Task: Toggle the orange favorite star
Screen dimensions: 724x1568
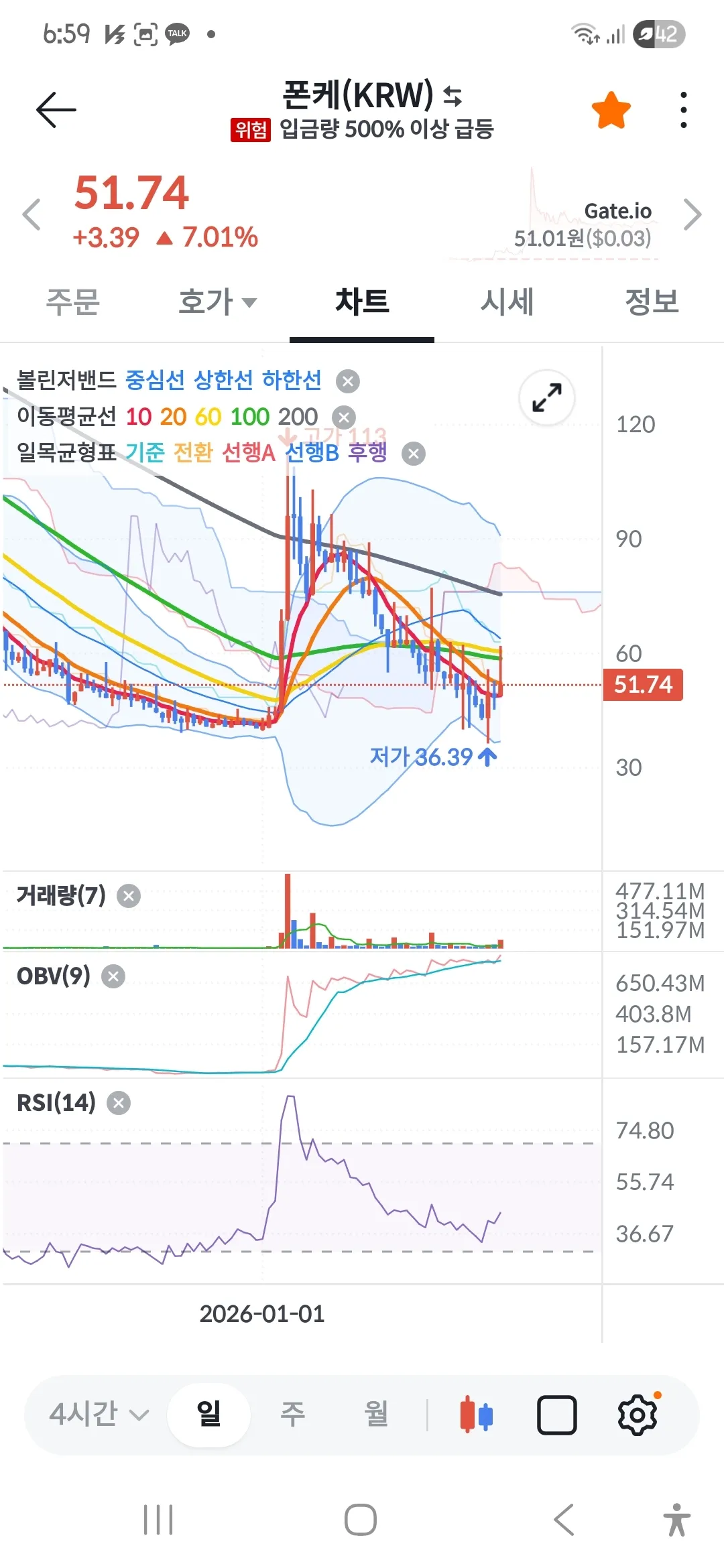Action: [x=611, y=111]
